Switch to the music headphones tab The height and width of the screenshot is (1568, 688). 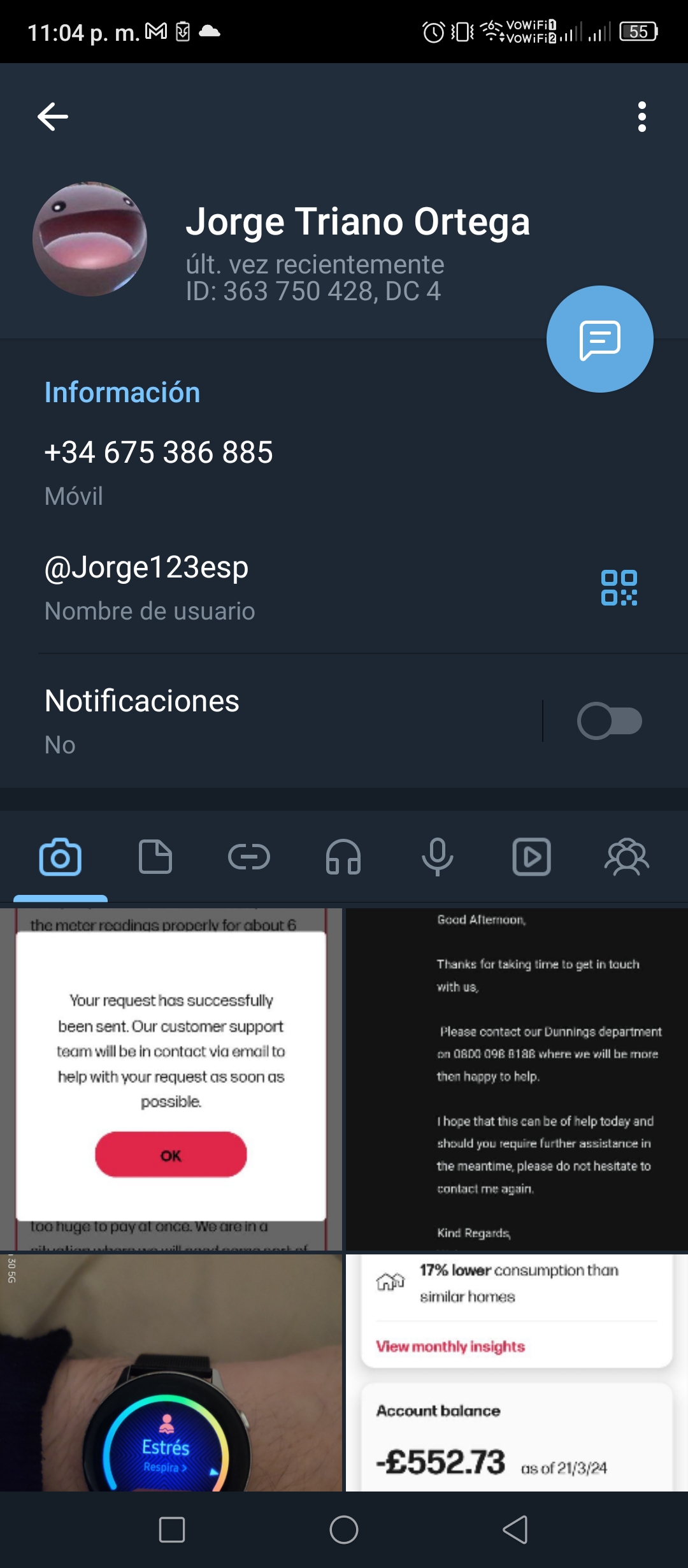[343, 857]
